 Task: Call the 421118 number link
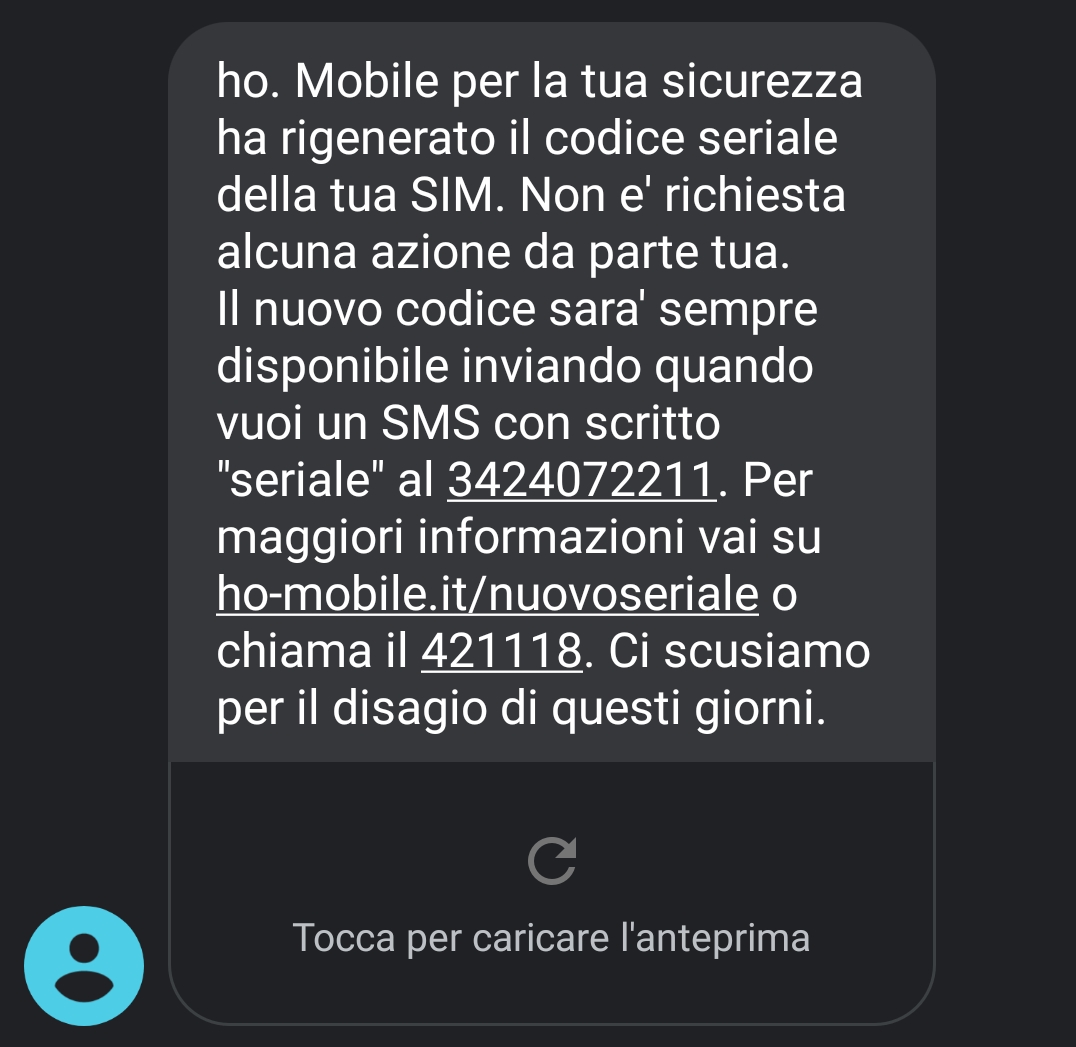pyautogui.click(x=502, y=653)
